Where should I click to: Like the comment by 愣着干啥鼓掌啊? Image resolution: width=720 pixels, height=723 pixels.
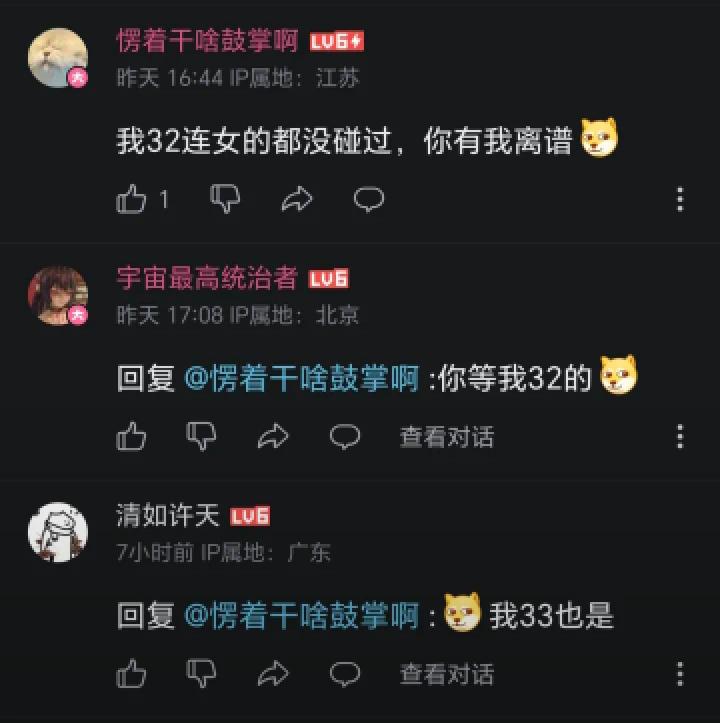[132, 200]
